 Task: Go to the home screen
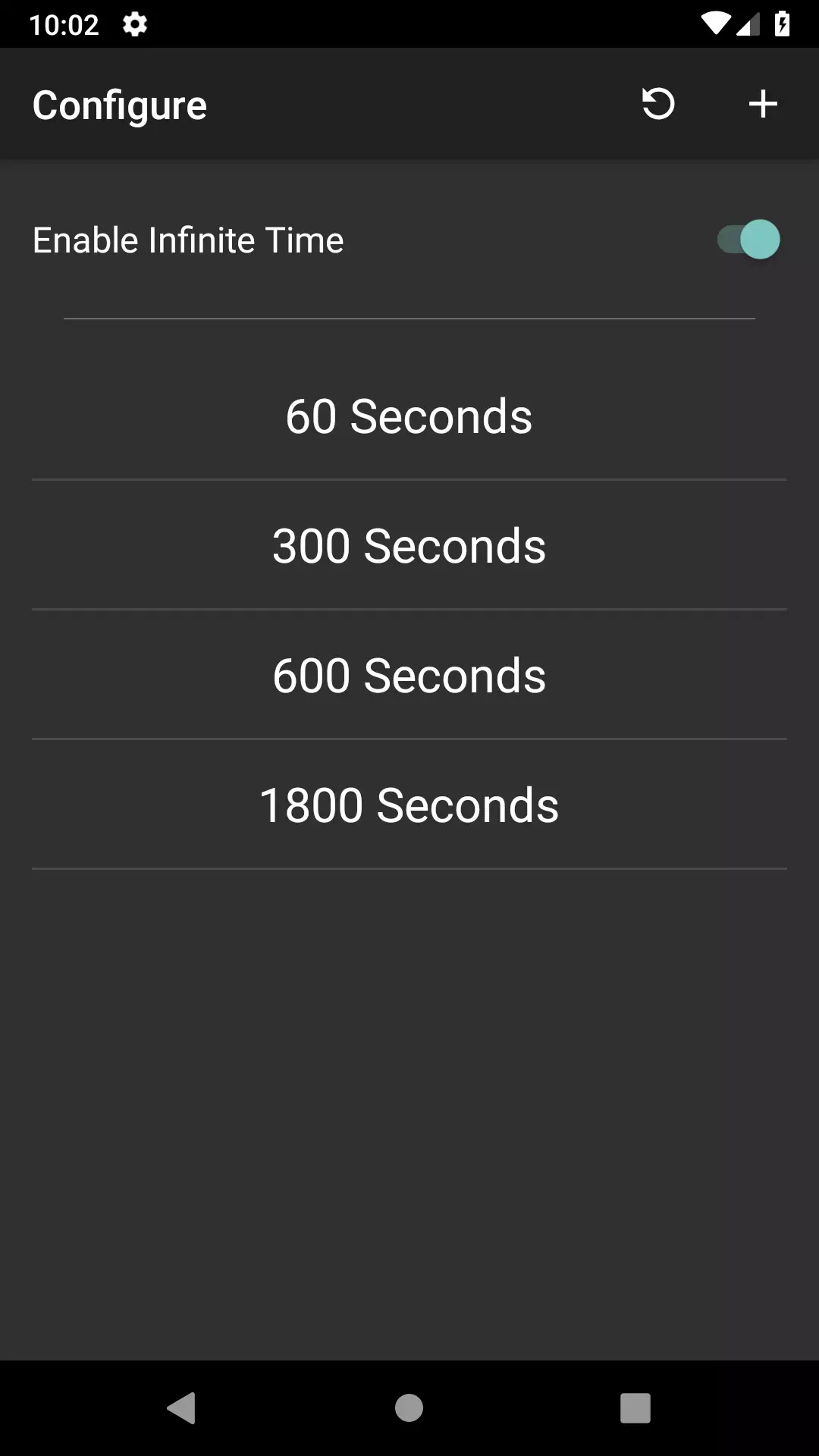tap(409, 1408)
